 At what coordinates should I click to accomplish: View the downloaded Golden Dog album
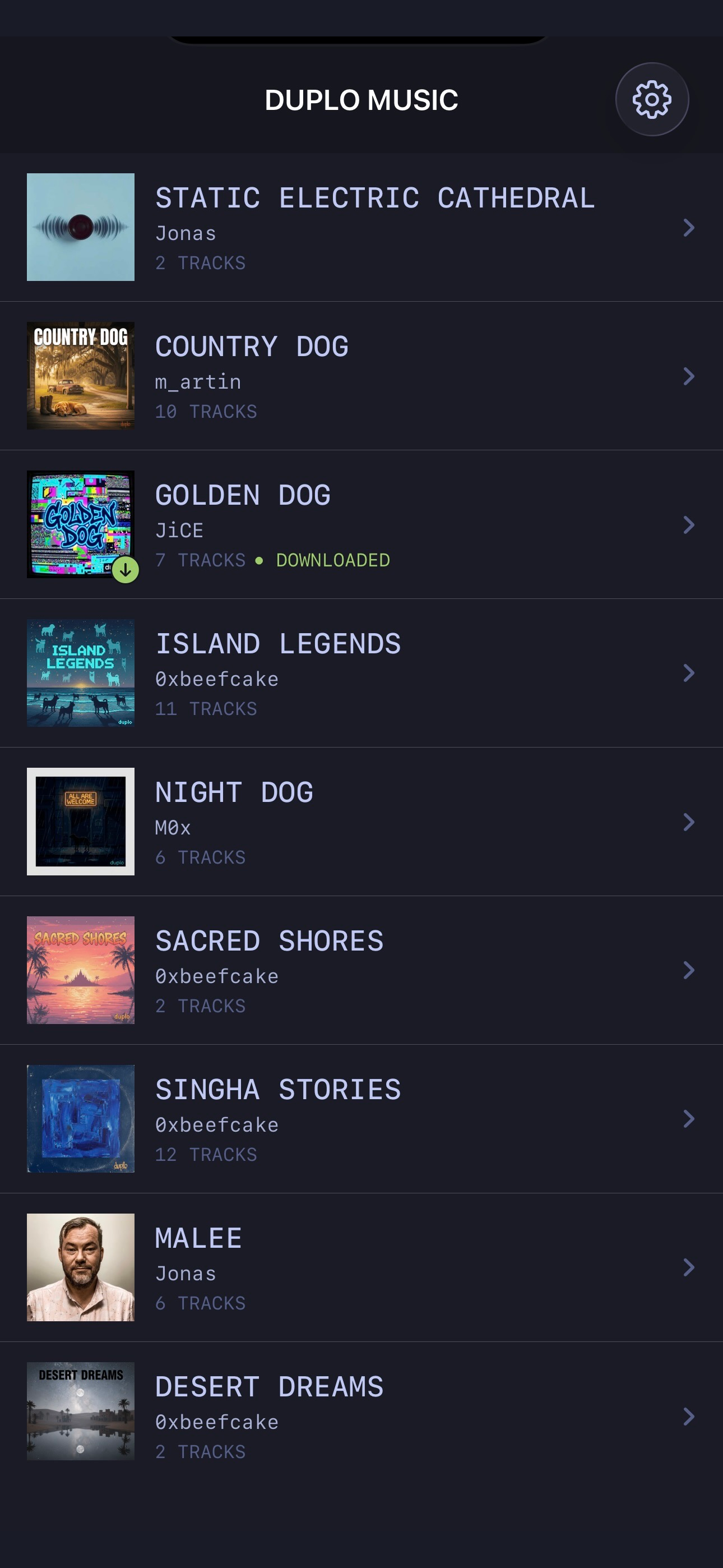pyautogui.click(x=361, y=524)
